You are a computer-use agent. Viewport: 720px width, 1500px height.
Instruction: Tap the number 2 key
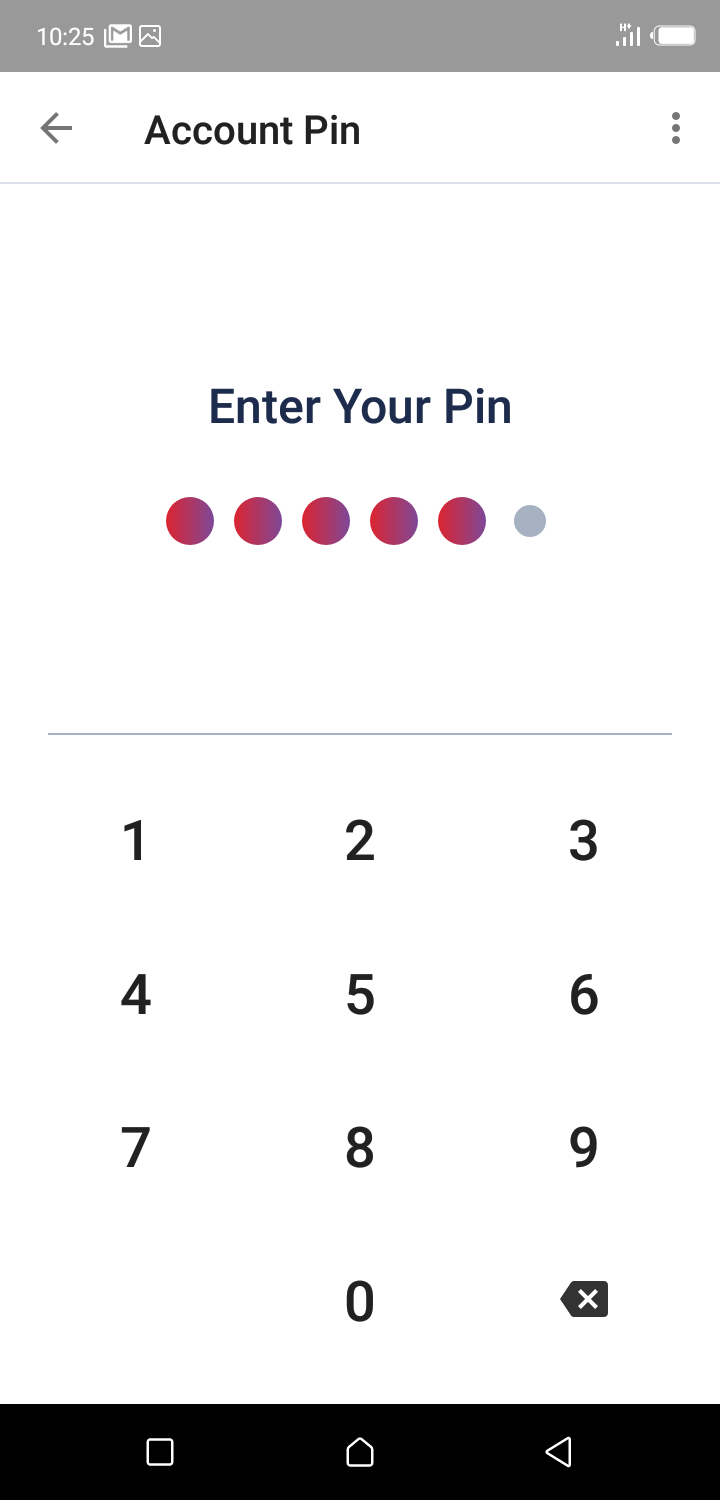point(360,841)
